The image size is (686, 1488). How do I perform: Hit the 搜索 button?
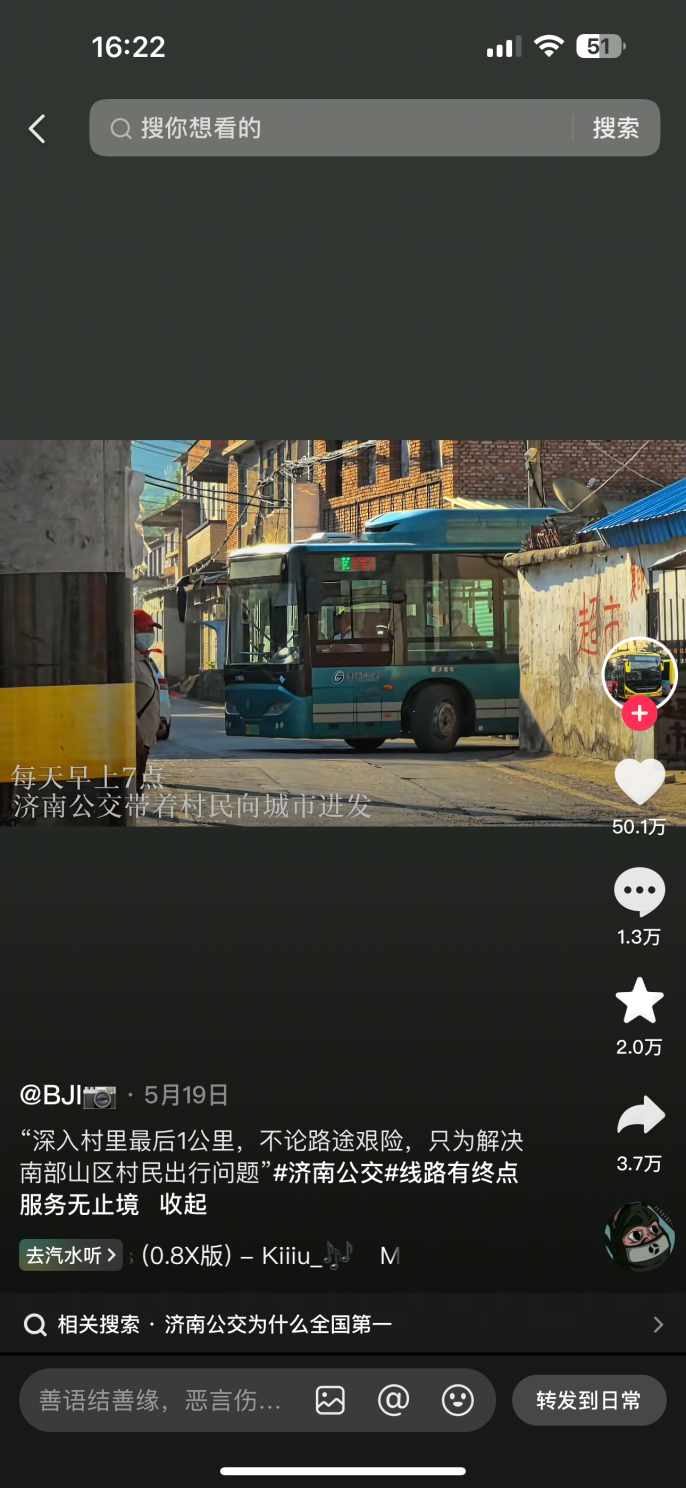(x=615, y=128)
